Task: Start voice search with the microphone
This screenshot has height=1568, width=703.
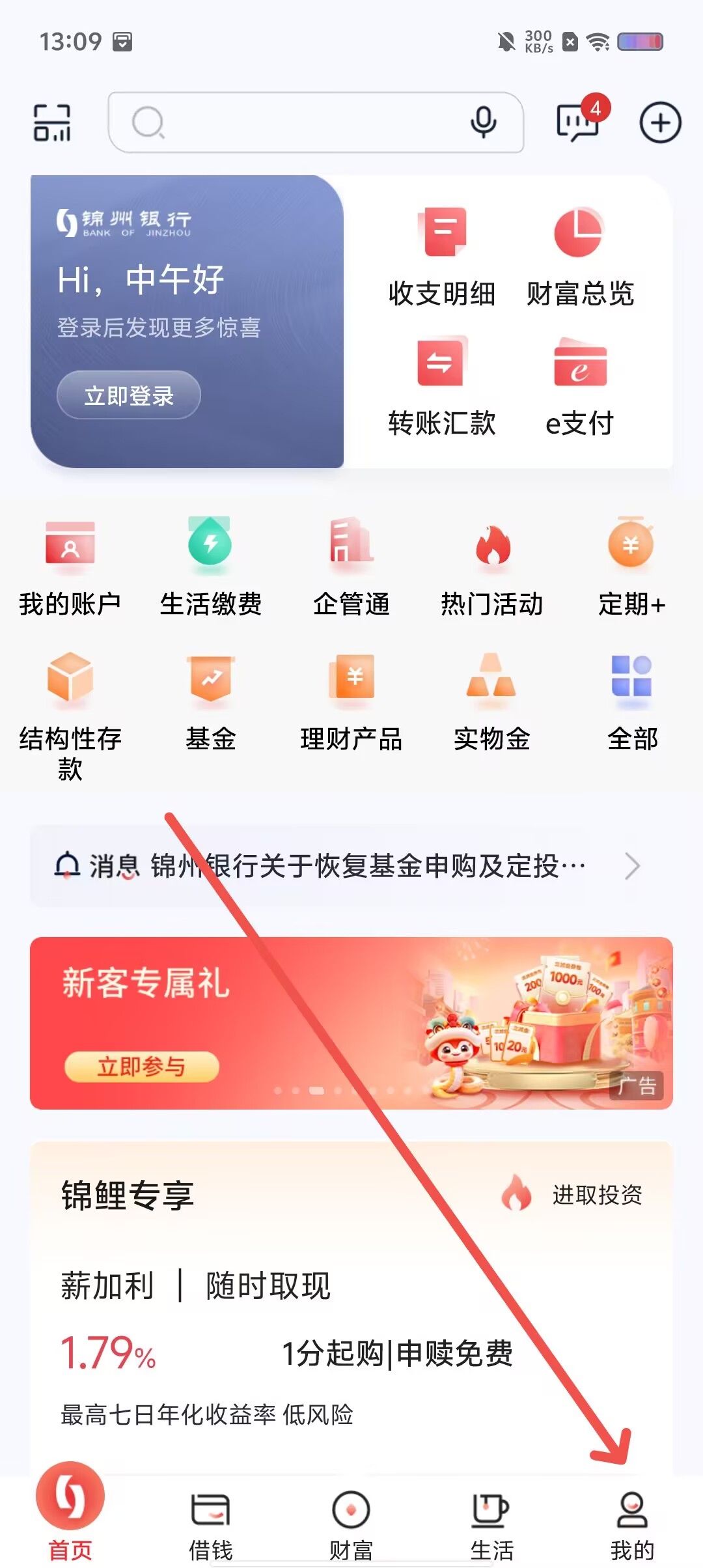Action: pyautogui.click(x=483, y=122)
